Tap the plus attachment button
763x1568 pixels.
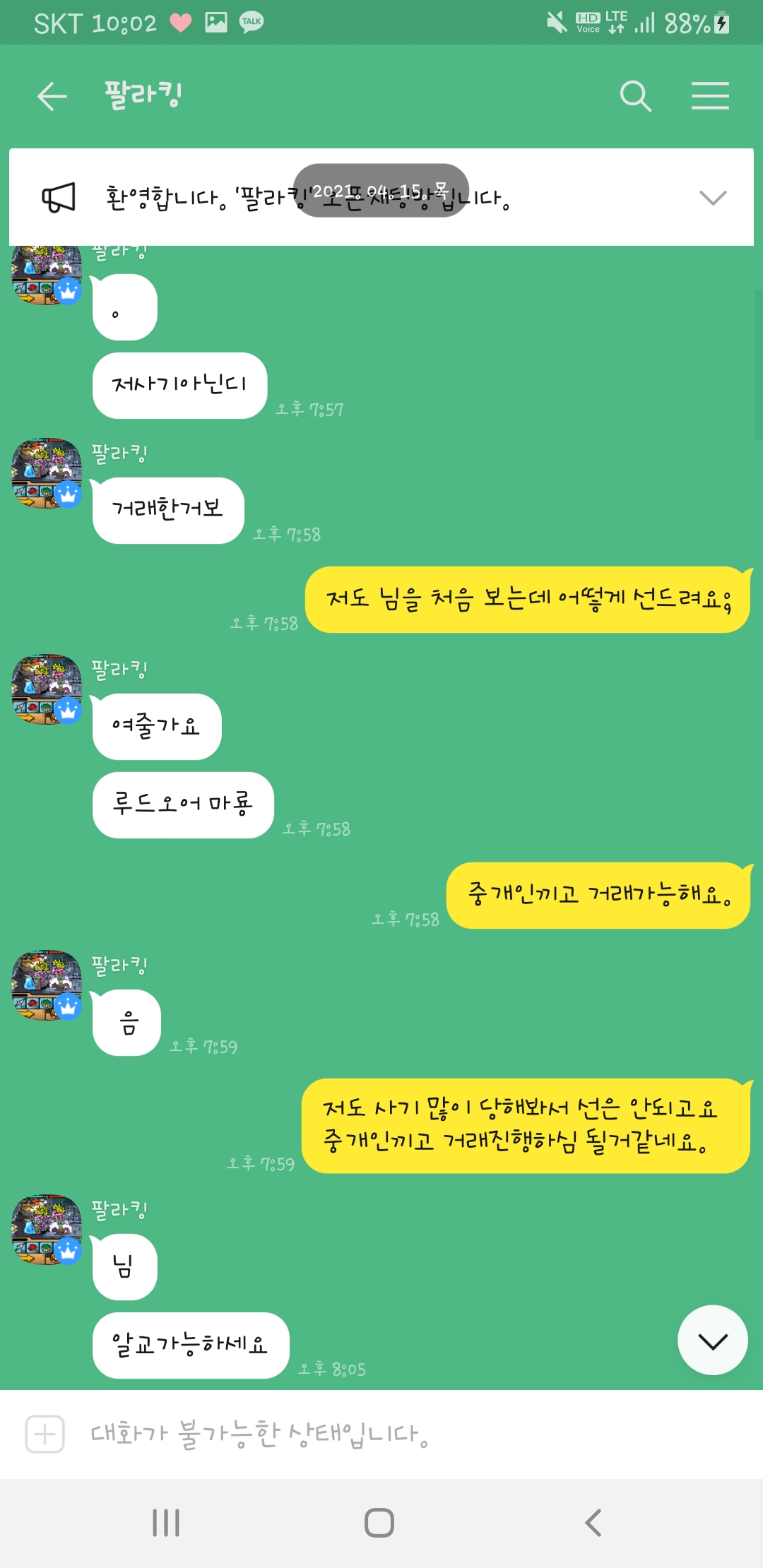[x=45, y=1435]
